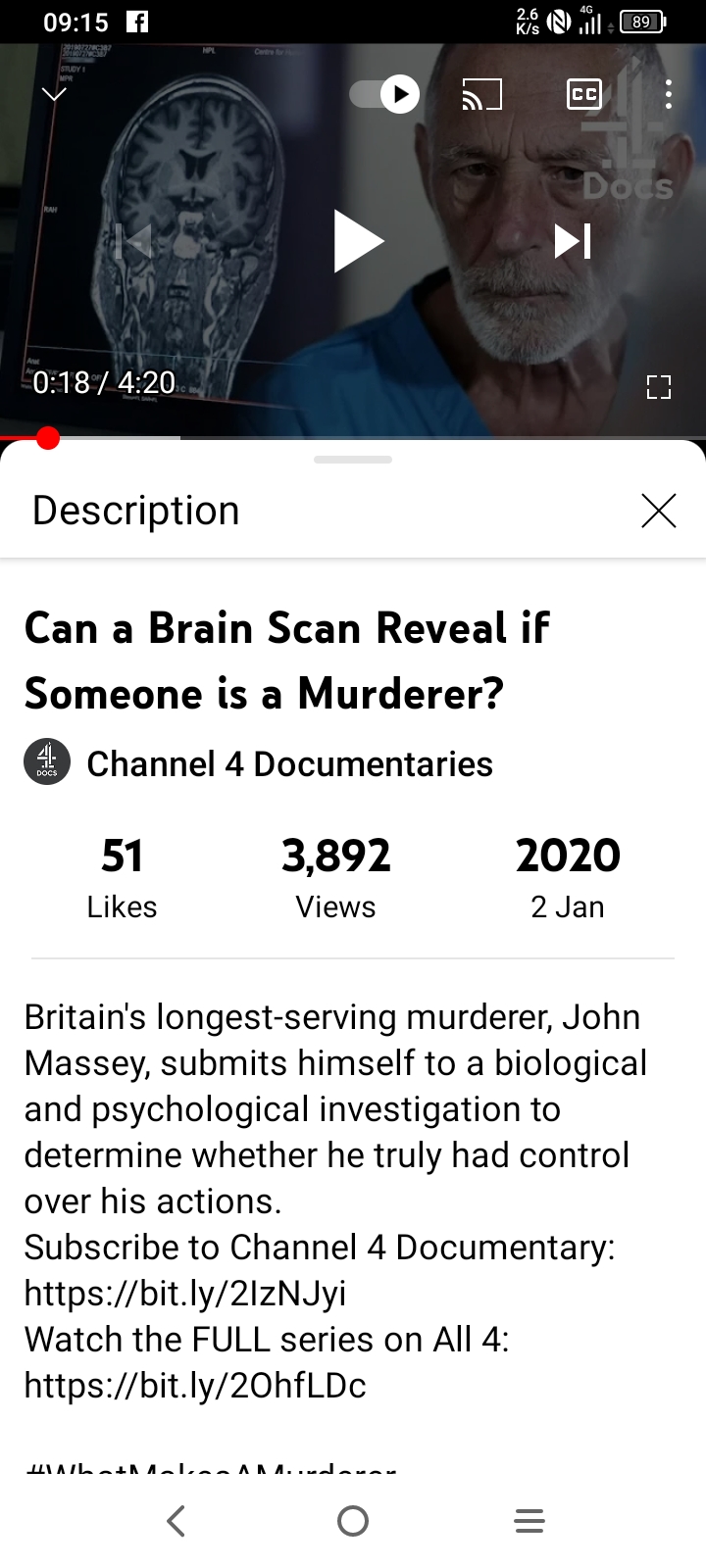Go to the home screen

point(353,1521)
